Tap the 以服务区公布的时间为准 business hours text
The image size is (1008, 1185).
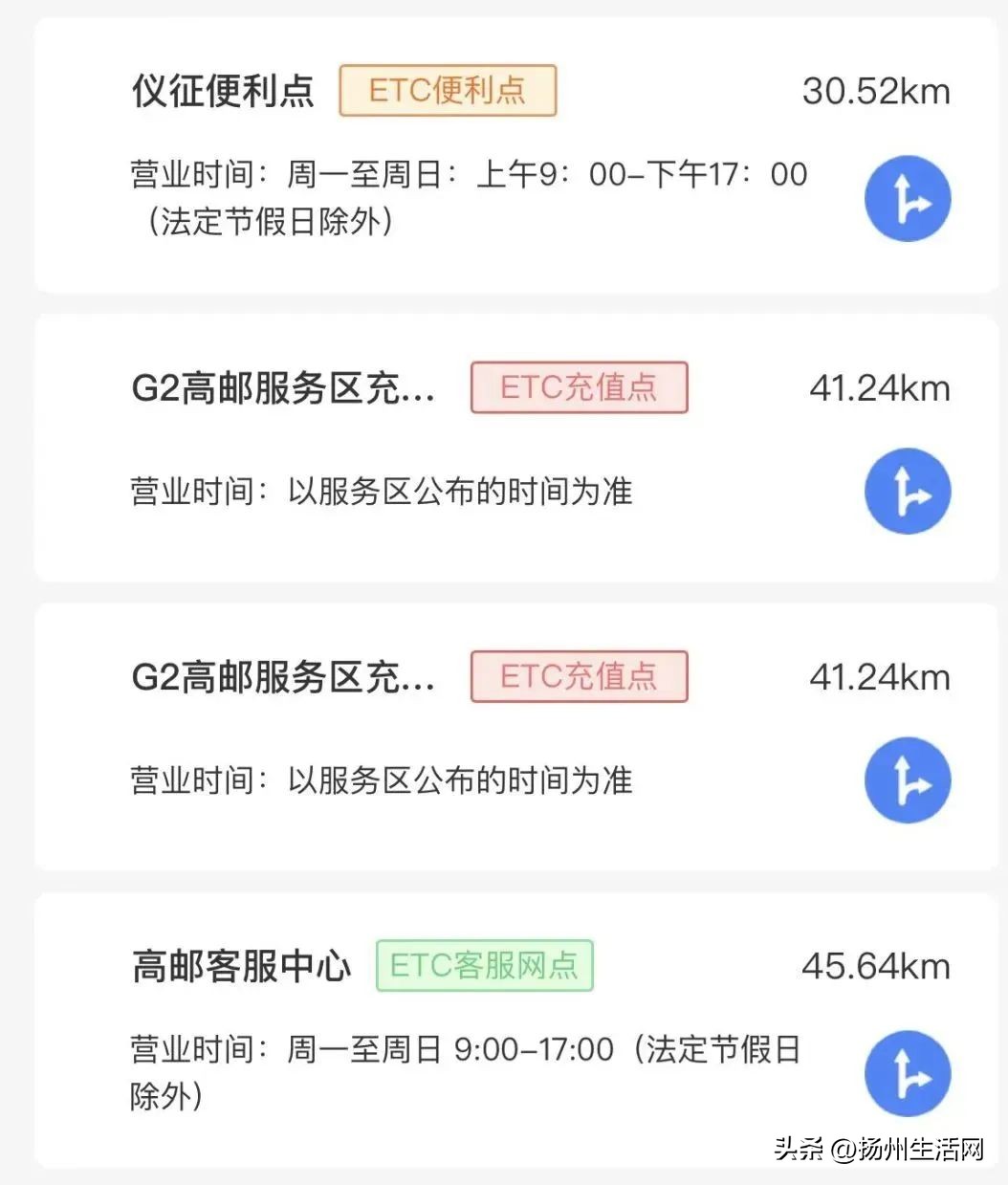[381, 491]
